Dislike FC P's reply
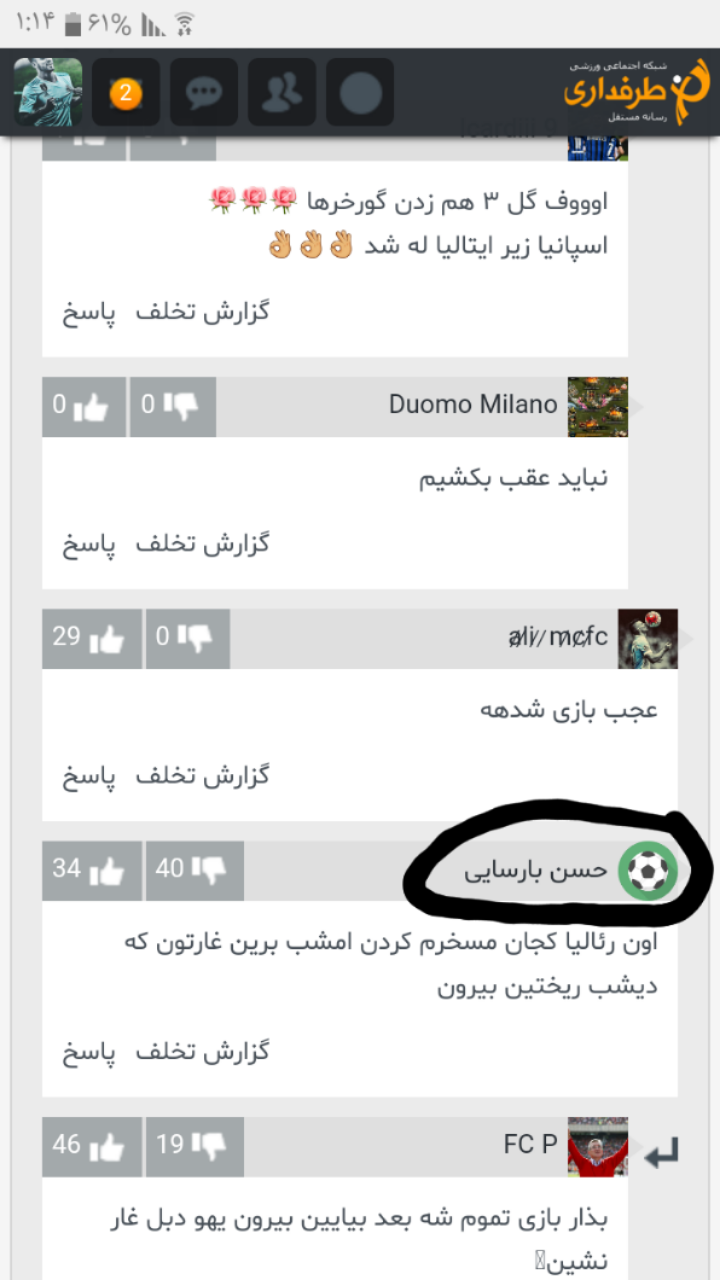The image size is (720, 1280). coord(194,1147)
